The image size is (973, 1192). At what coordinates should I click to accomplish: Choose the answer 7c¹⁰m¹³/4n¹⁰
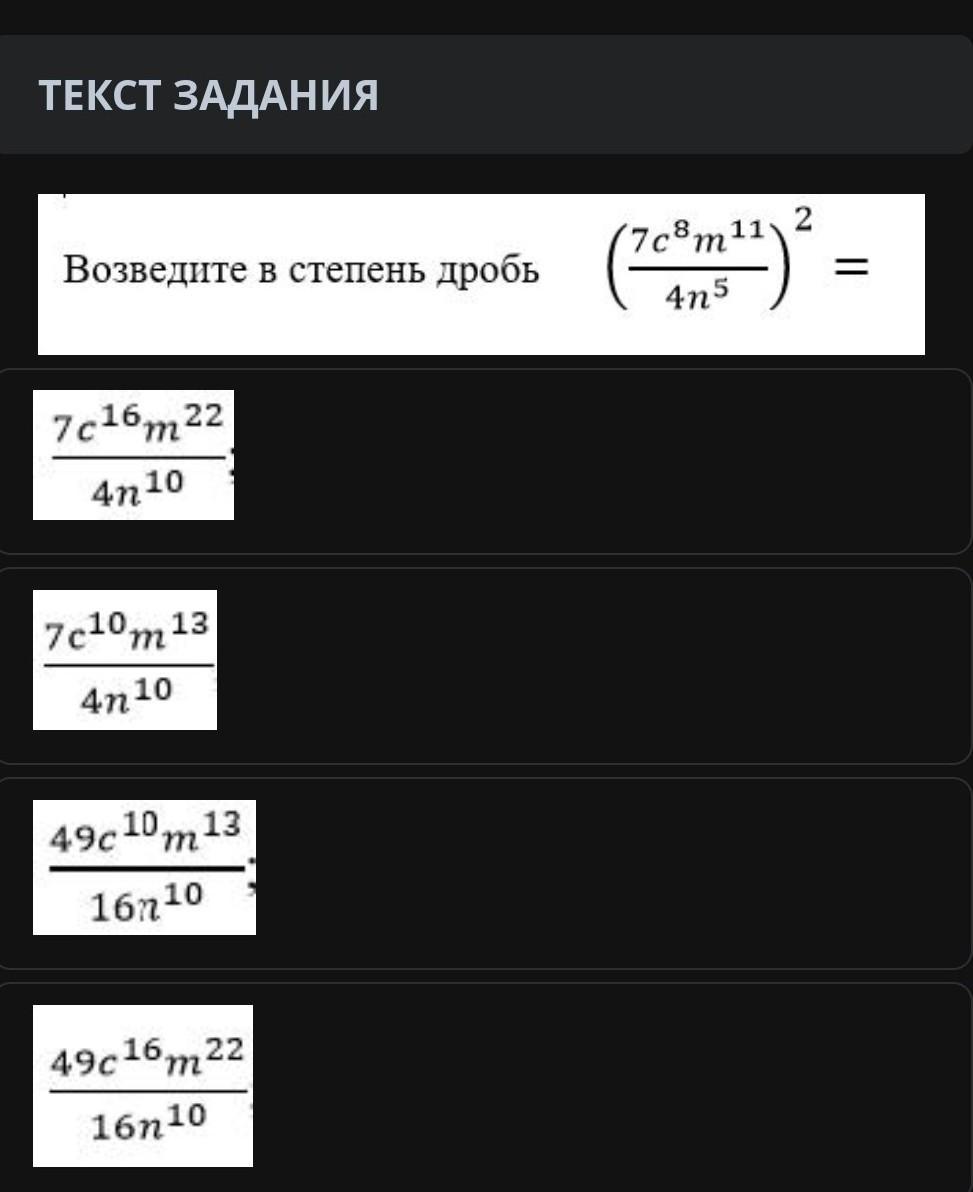(x=125, y=660)
